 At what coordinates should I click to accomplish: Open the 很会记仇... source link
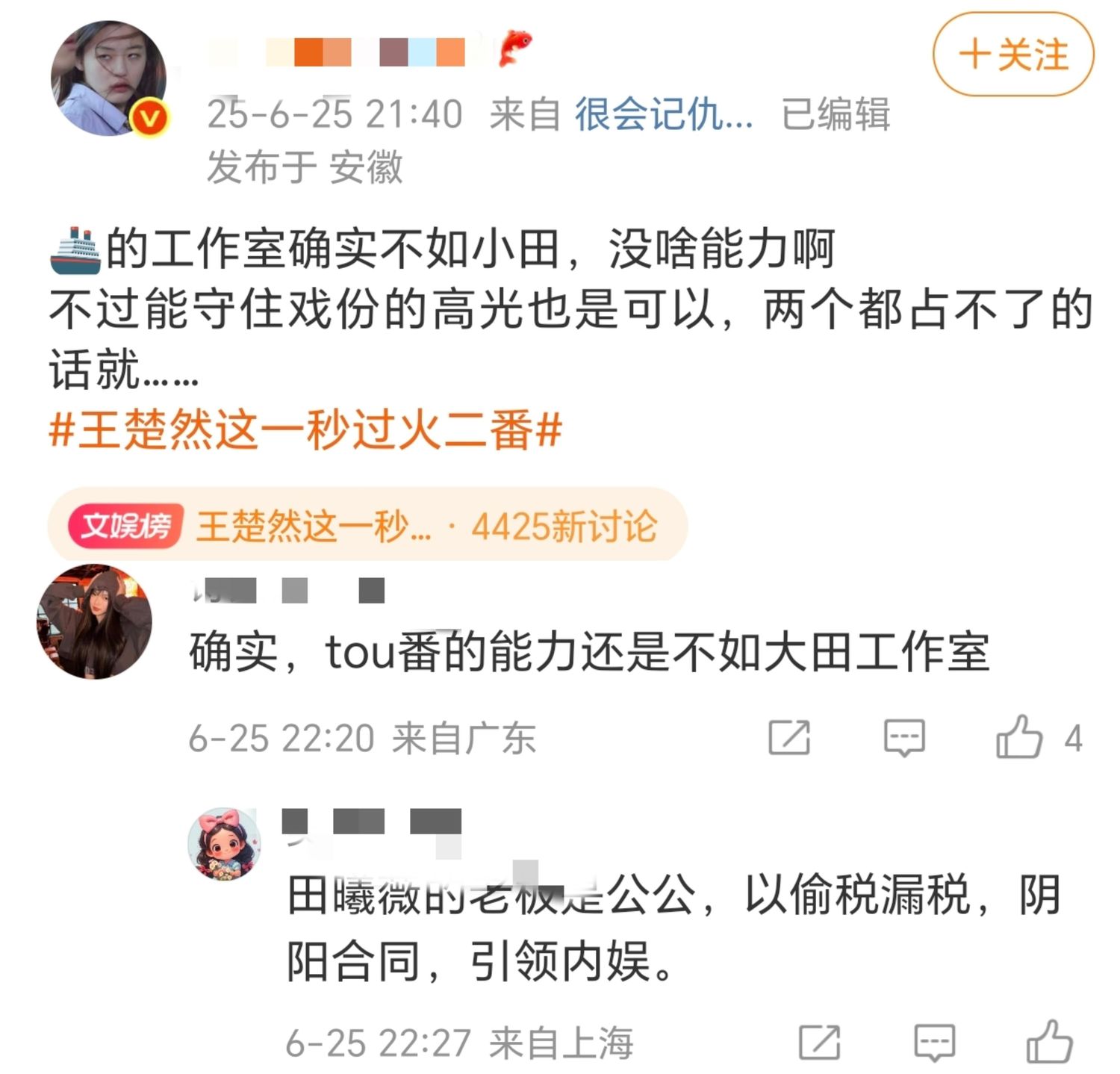click(x=663, y=114)
